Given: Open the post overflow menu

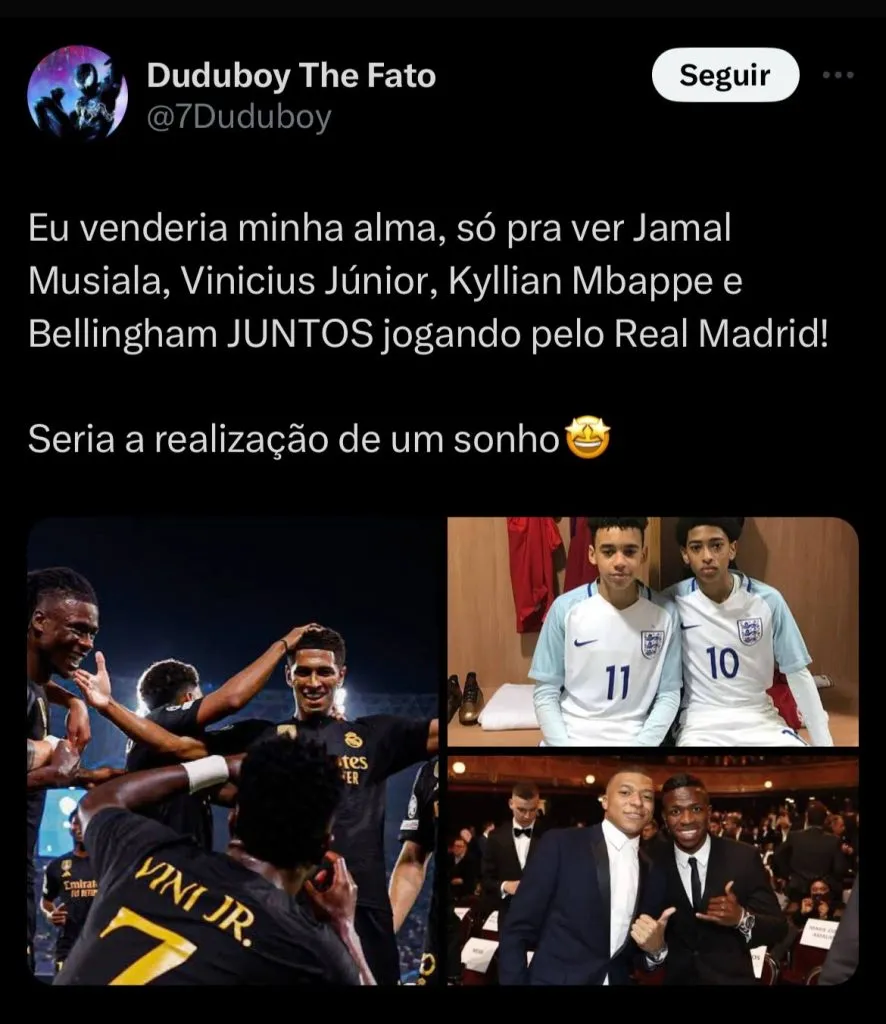Looking at the screenshot, I should coord(838,75).
